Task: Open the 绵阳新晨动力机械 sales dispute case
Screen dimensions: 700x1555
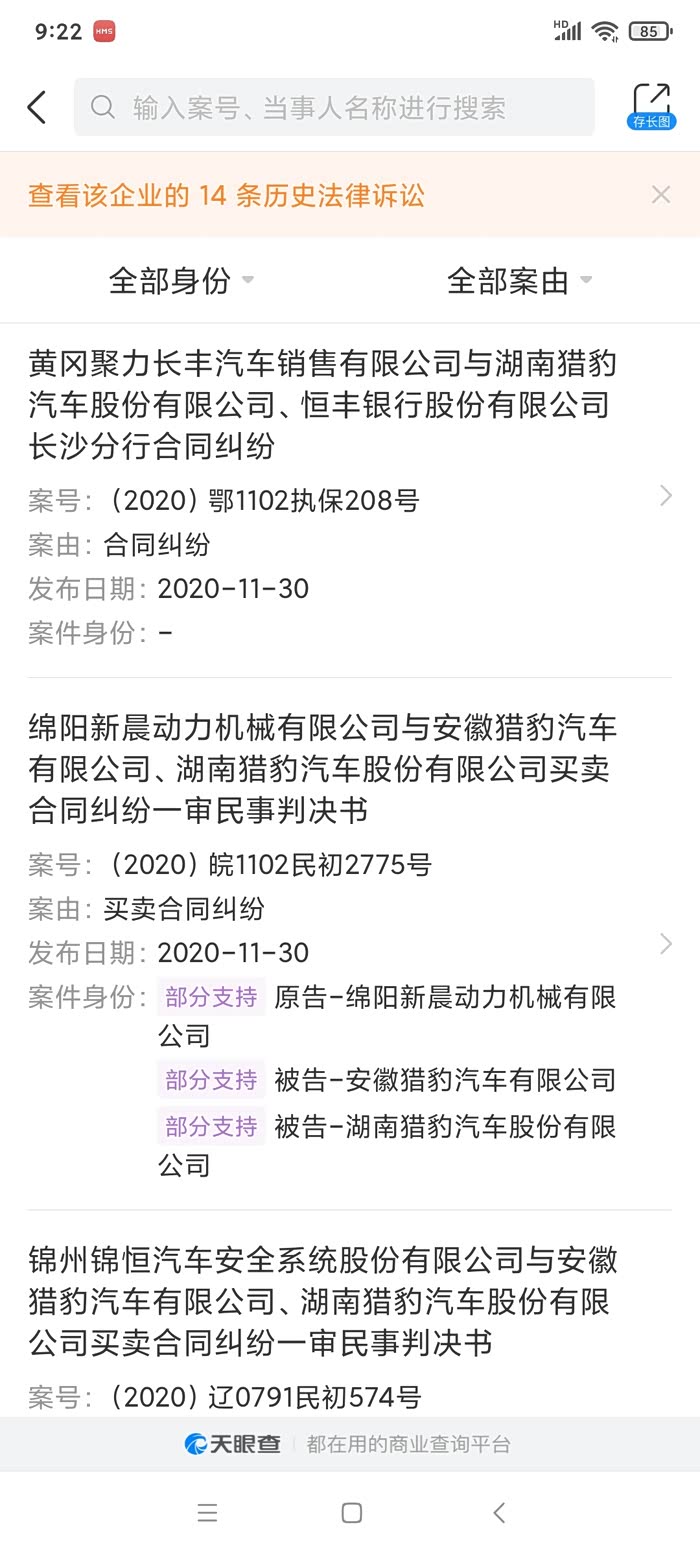Action: (x=322, y=769)
